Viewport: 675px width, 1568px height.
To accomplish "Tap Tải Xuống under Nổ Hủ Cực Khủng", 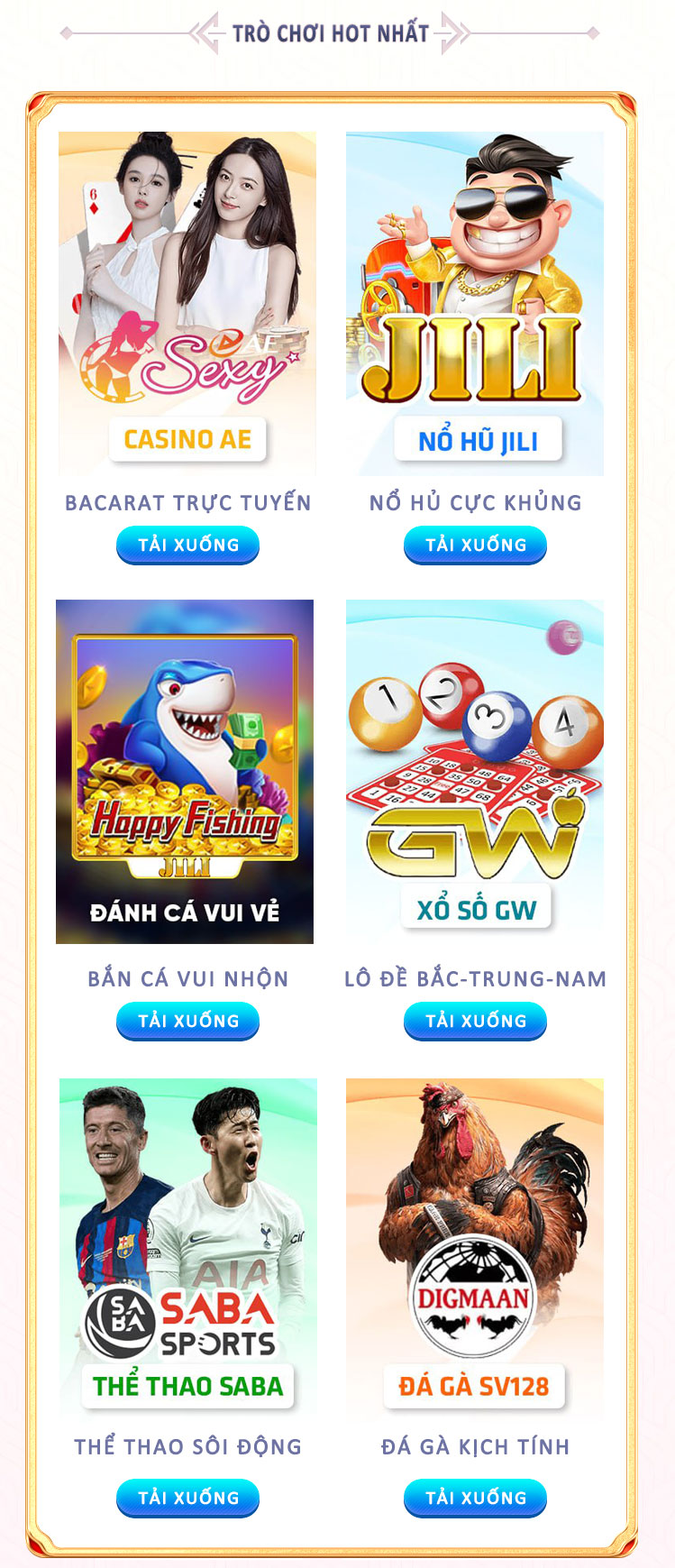I will [475, 545].
